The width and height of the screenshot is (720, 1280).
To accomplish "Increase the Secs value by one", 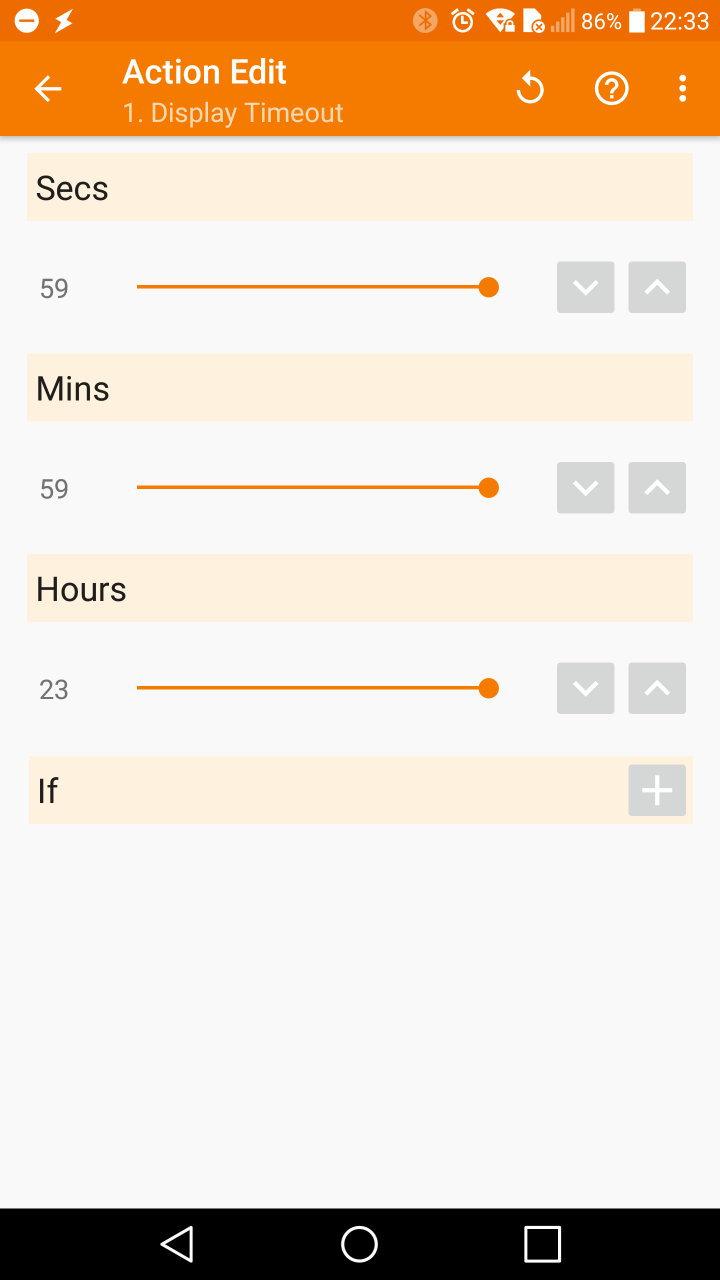I will [657, 288].
